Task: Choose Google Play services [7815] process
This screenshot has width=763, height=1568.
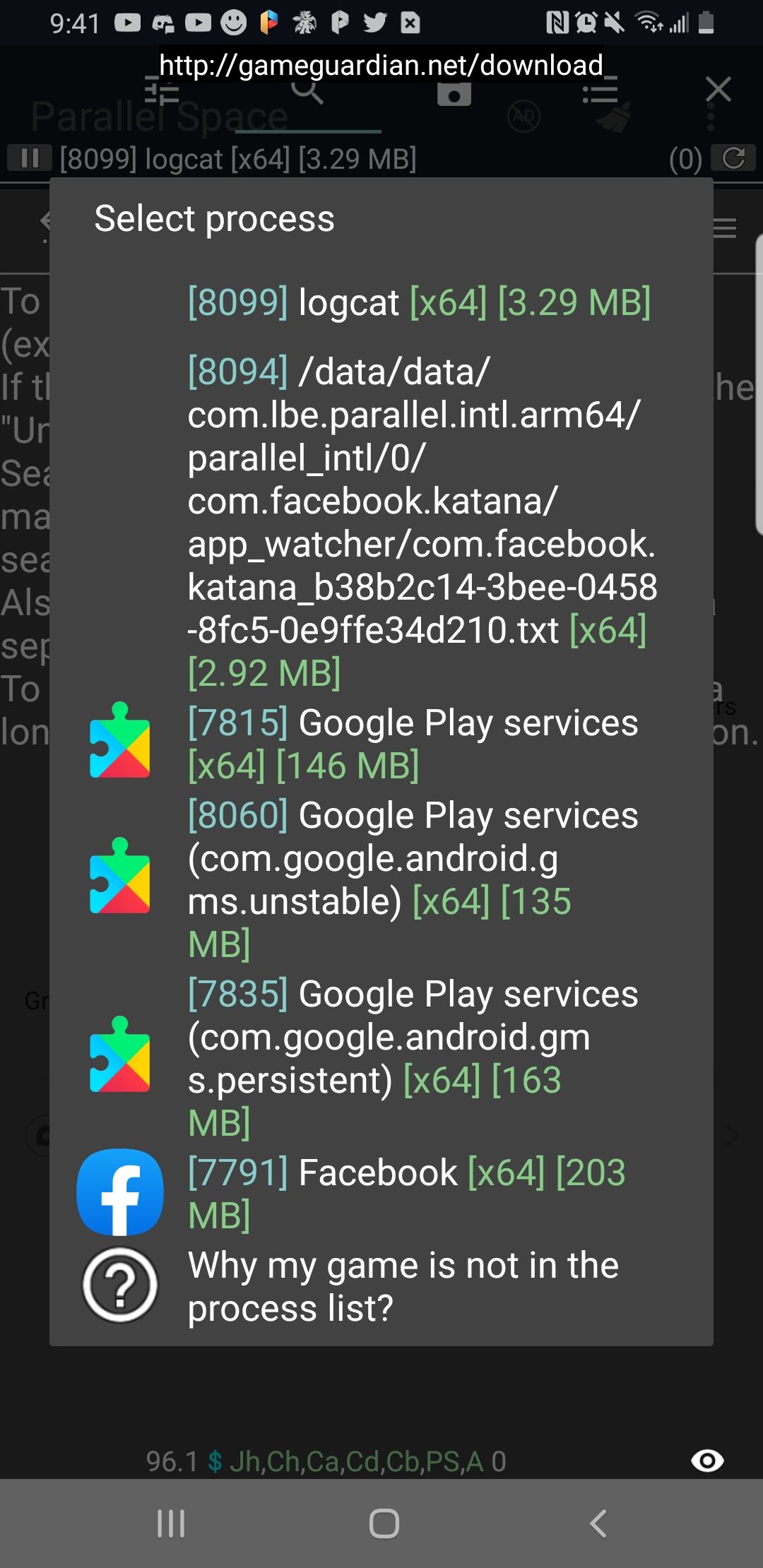Action: (381, 744)
